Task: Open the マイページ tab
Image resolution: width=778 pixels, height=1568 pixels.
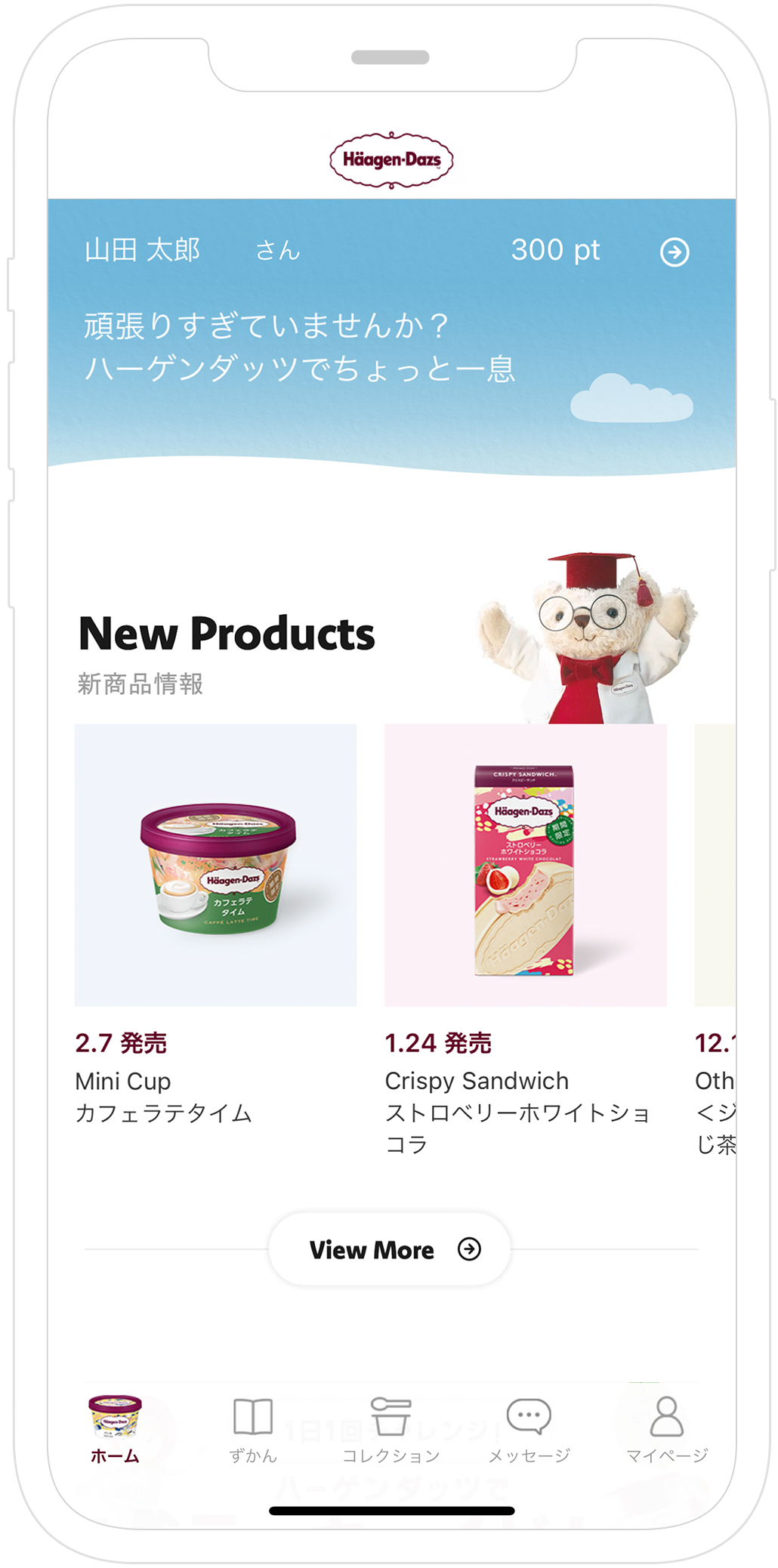Action: coord(666,1428)
